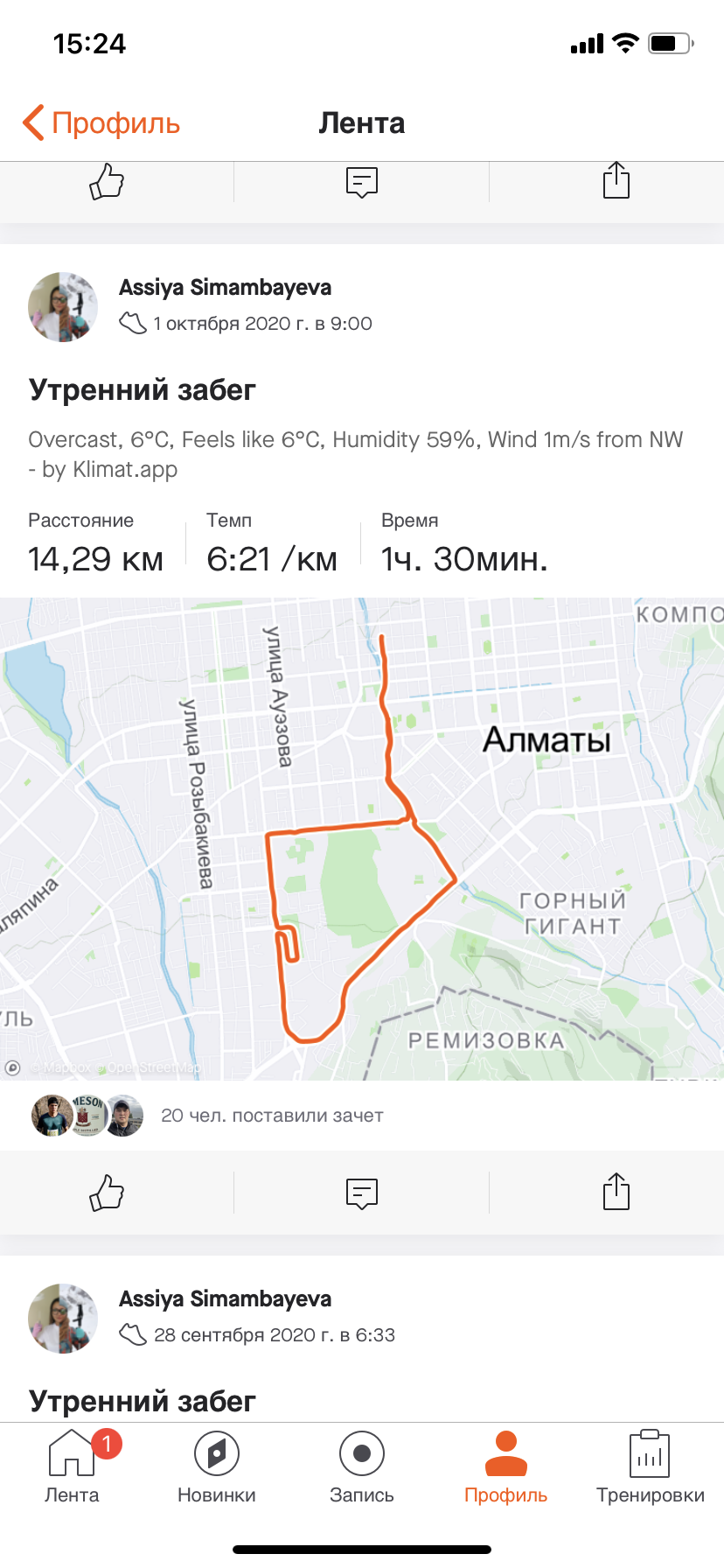
Task: Open the 28 сентября Утренний забег activity
Action: (x=142, y=1401)
